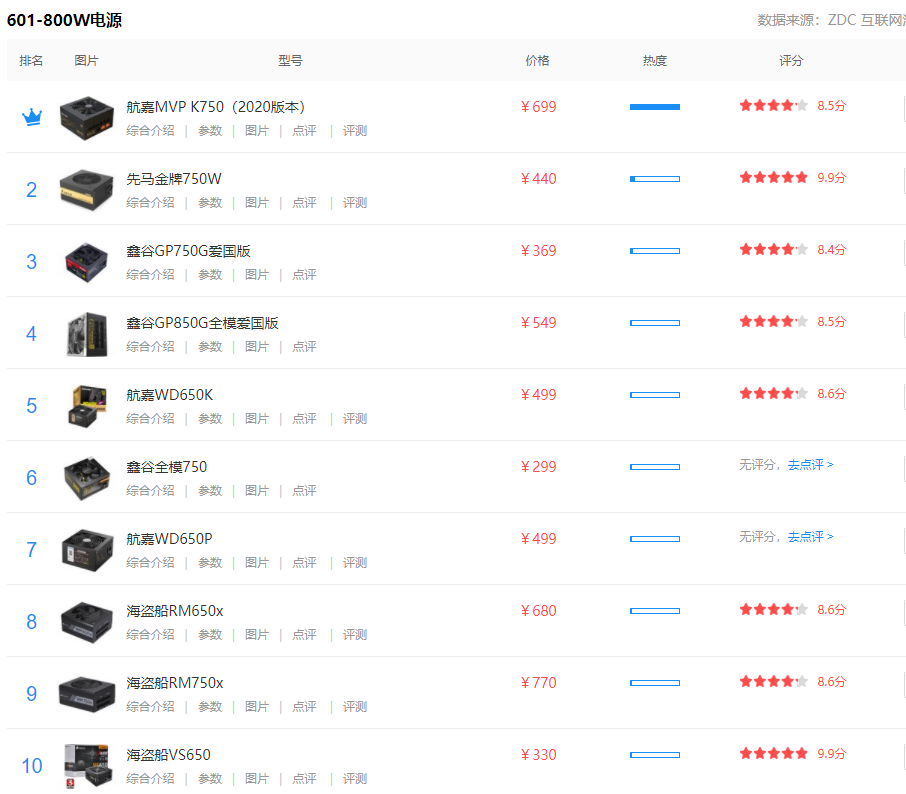
Task: View 图片 for 航嘉WD650P
Action: tap(257, 563)
